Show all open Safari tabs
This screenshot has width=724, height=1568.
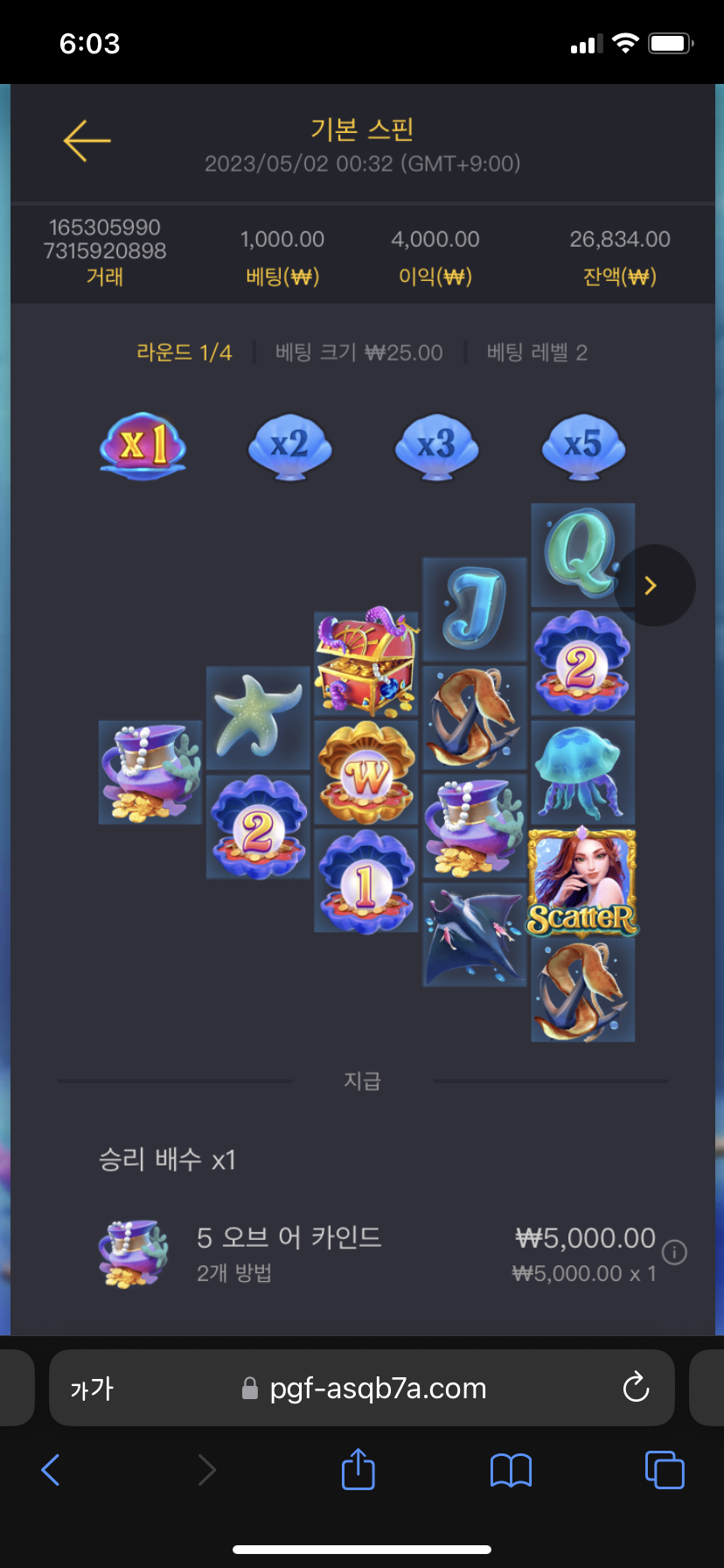664,1469
